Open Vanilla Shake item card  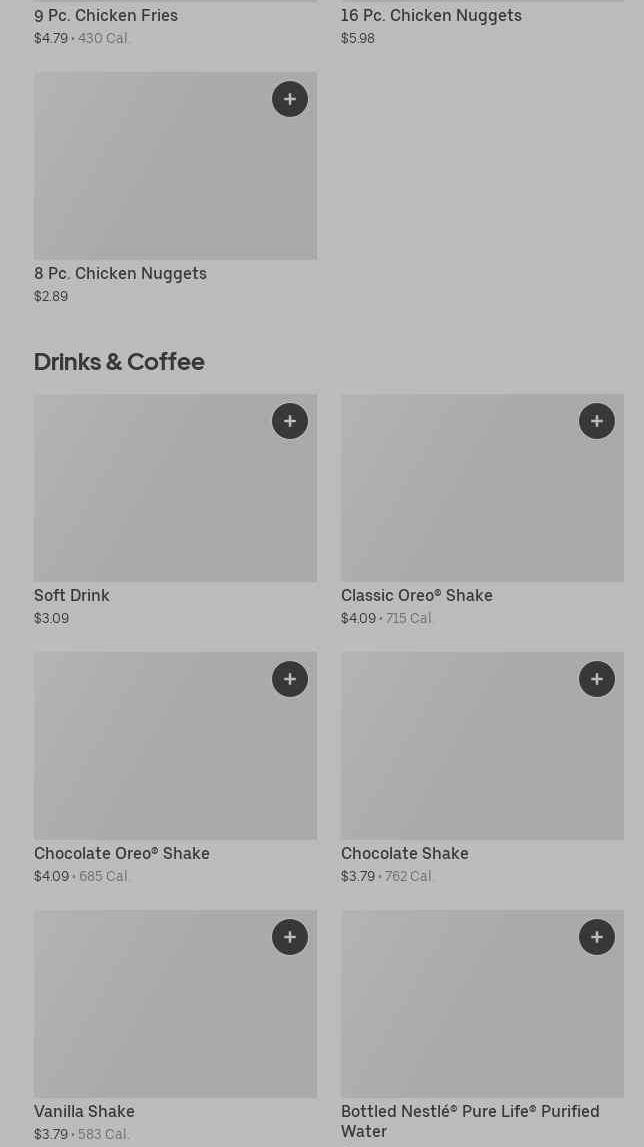click(150, 1015)
